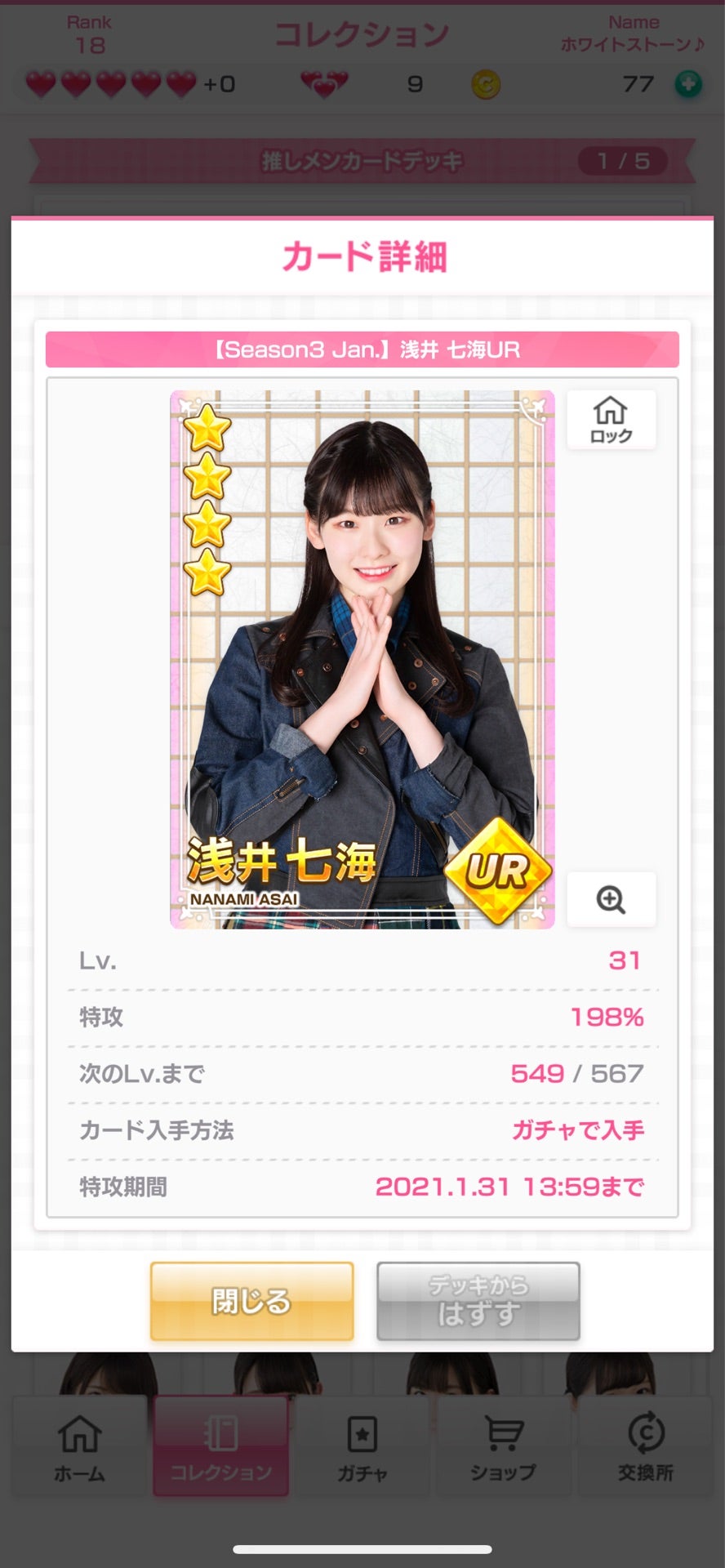Tap the green plus to add coins
725x1568 pixels.
(x=687, y=84)
